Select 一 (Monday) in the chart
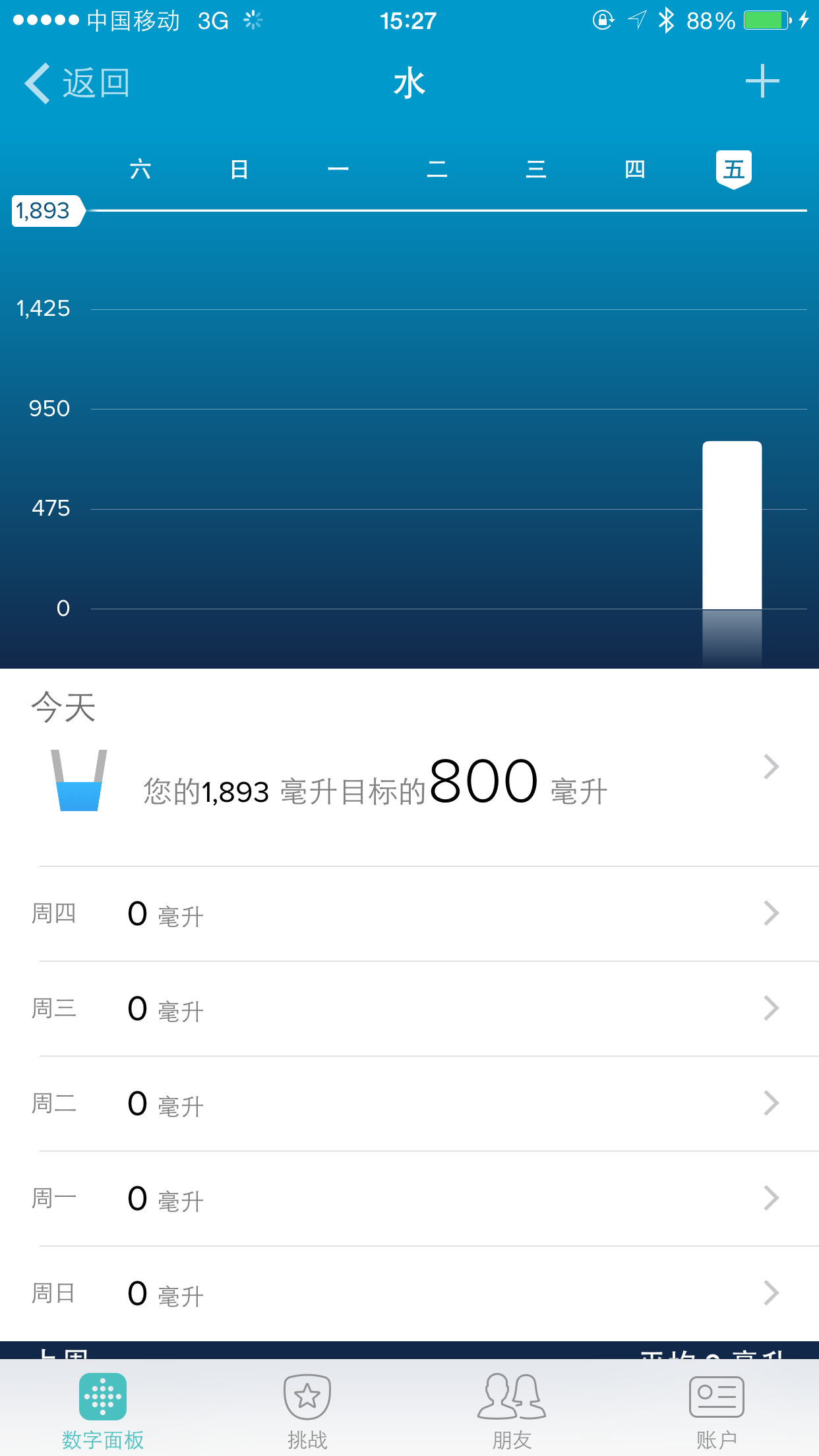 (338, 169)
